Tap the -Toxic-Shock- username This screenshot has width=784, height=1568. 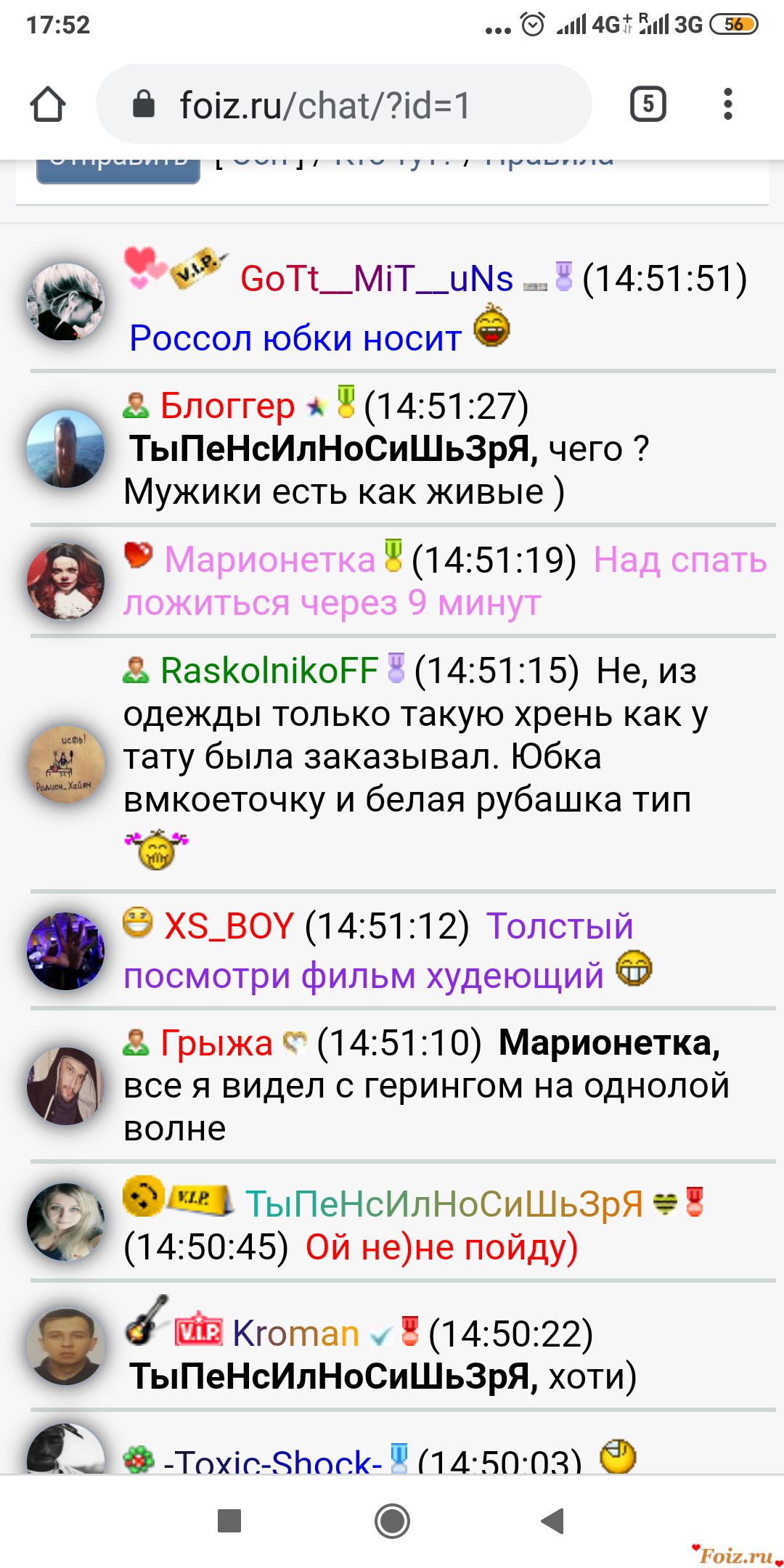pos(273,1461)
